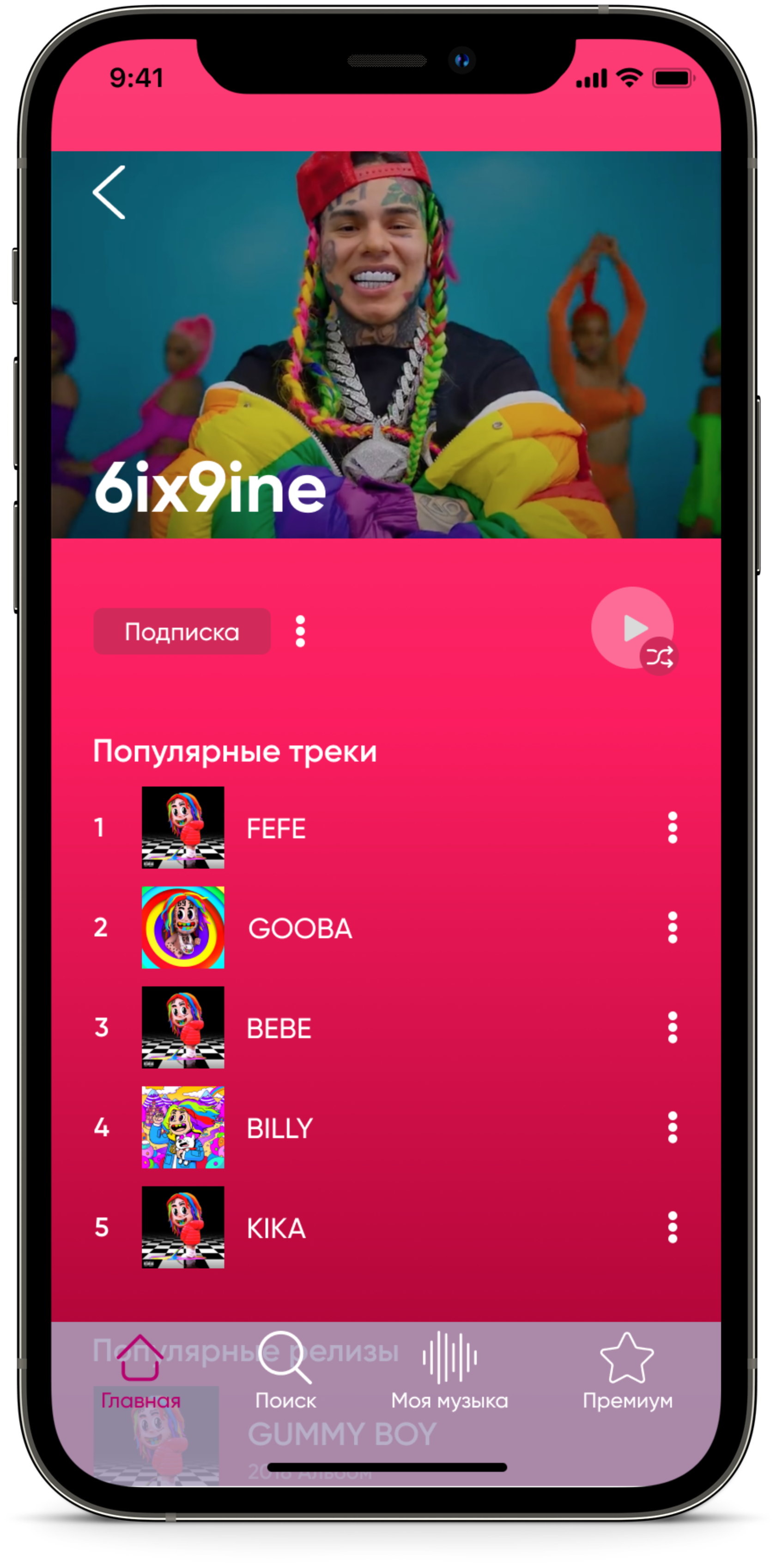Screen dimensions: 776x1568
Task: Open options for GOOBA track
Action: (672, 928)
